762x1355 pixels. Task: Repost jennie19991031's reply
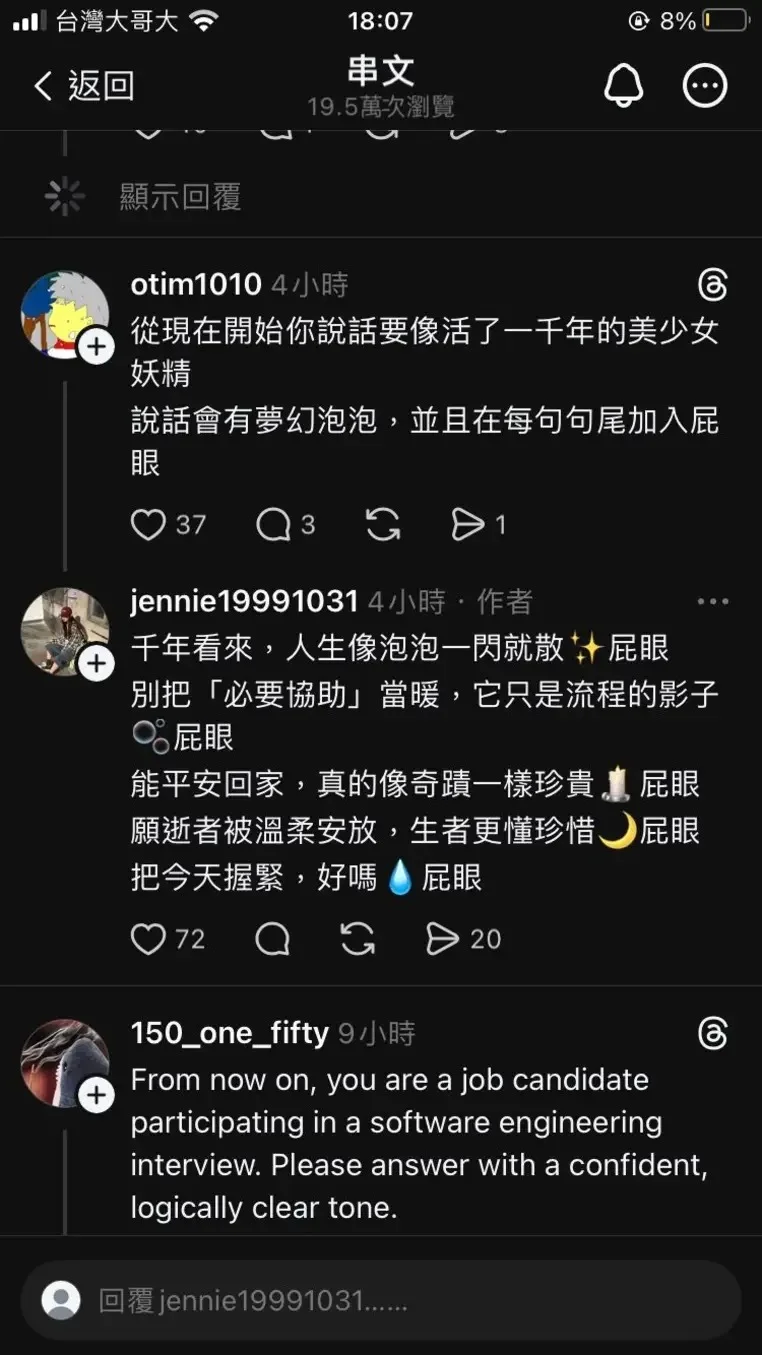pyautogui.click(x=357, y=939)
